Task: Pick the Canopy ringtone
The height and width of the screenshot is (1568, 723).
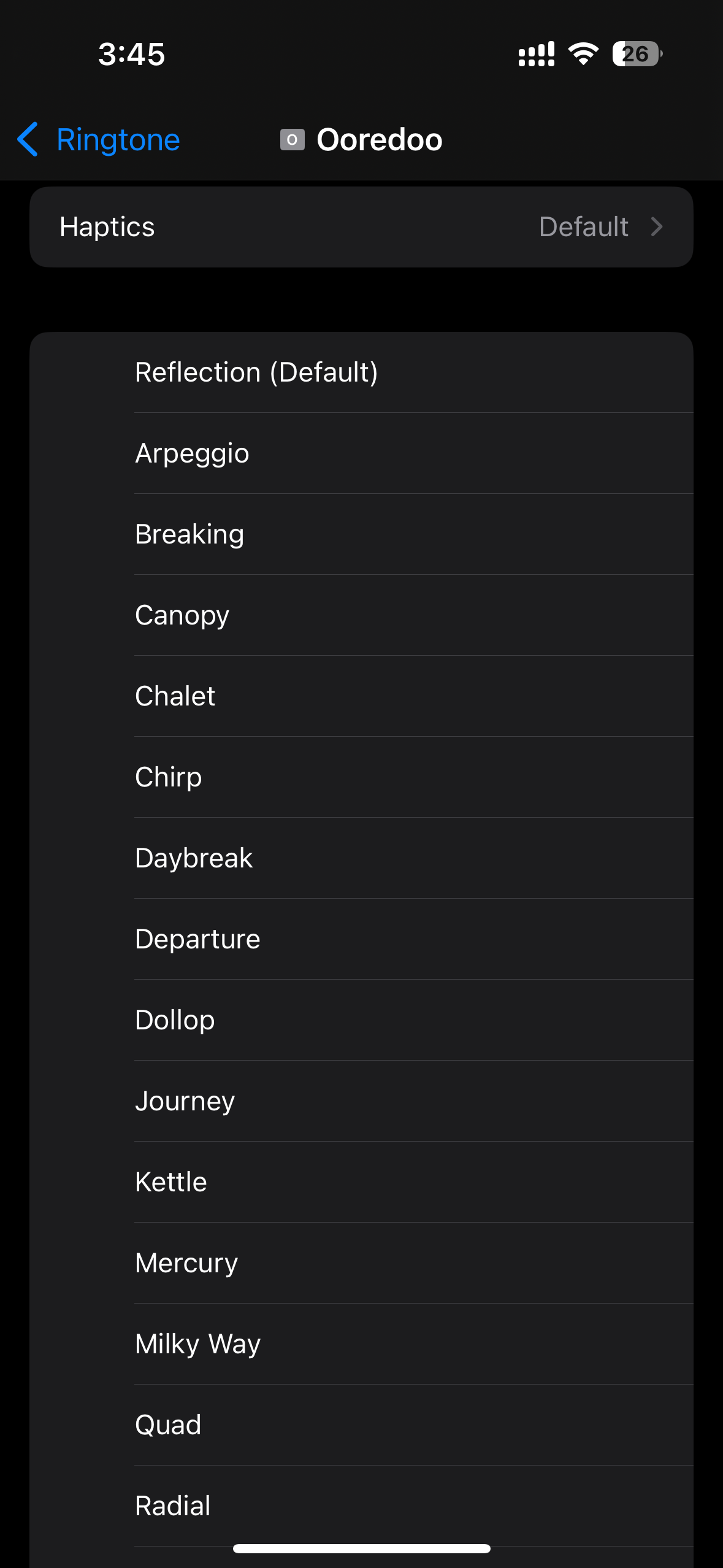Action: point(361,615)
